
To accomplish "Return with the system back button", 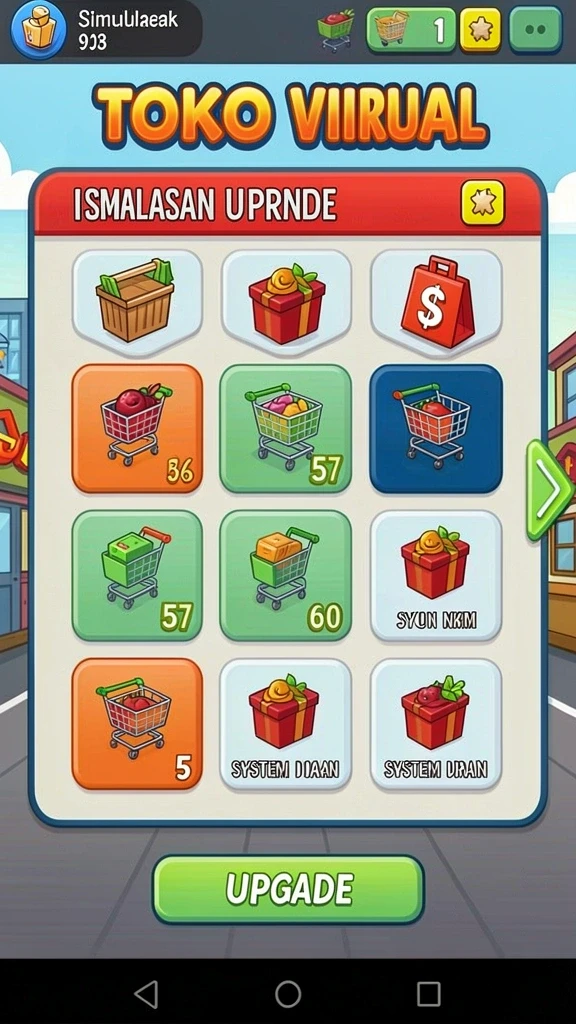I will tap(146, 994).
